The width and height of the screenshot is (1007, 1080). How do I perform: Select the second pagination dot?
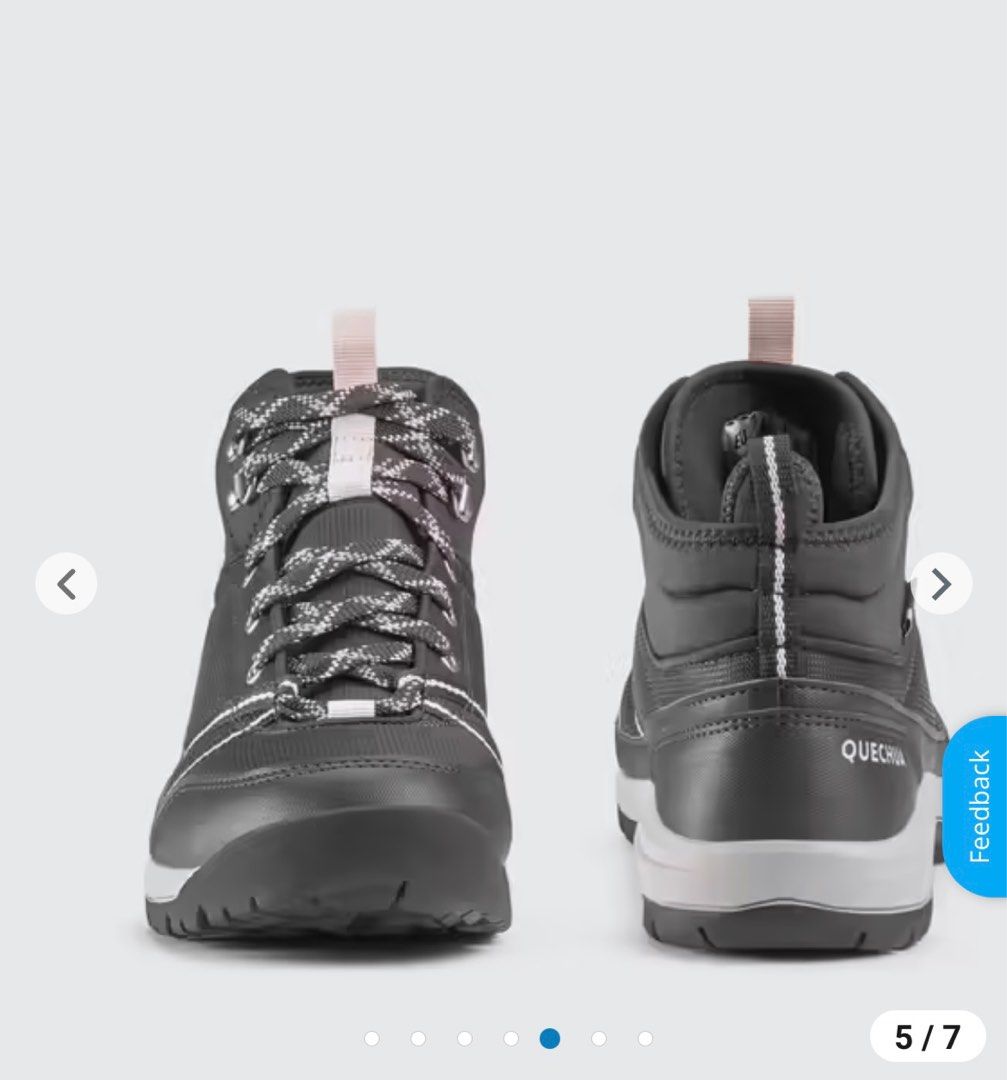point(419,1038)
